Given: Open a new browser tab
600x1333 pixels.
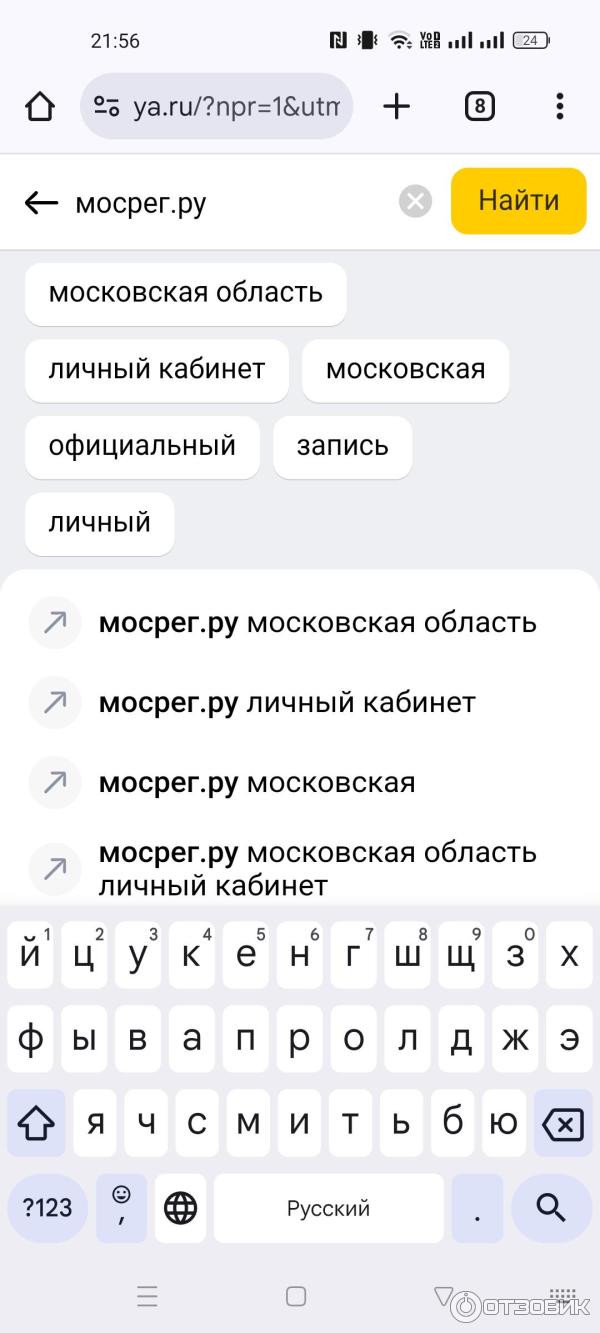Looking at the screenshot, I should (397, 106).
